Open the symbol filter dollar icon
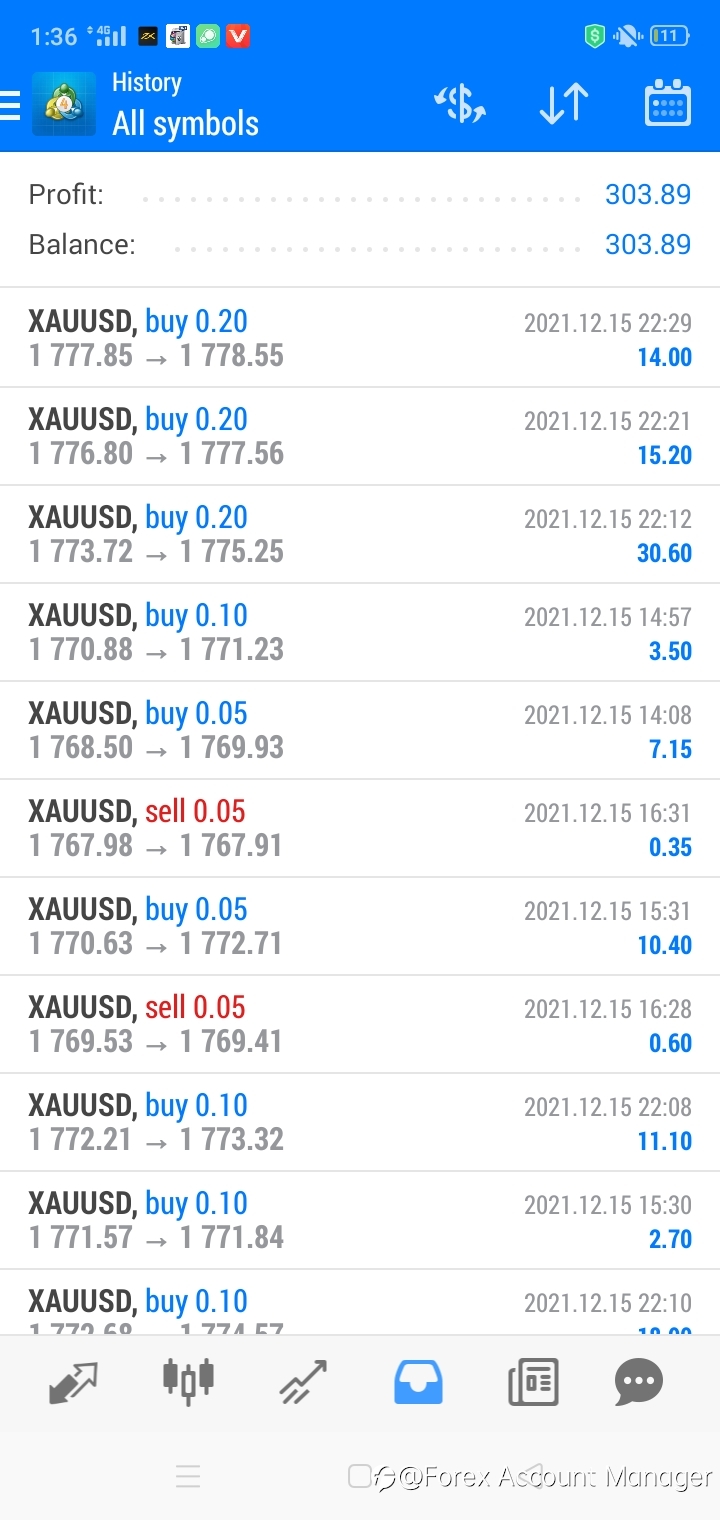This screenshot has height=1520, width=720. point(460,104)
